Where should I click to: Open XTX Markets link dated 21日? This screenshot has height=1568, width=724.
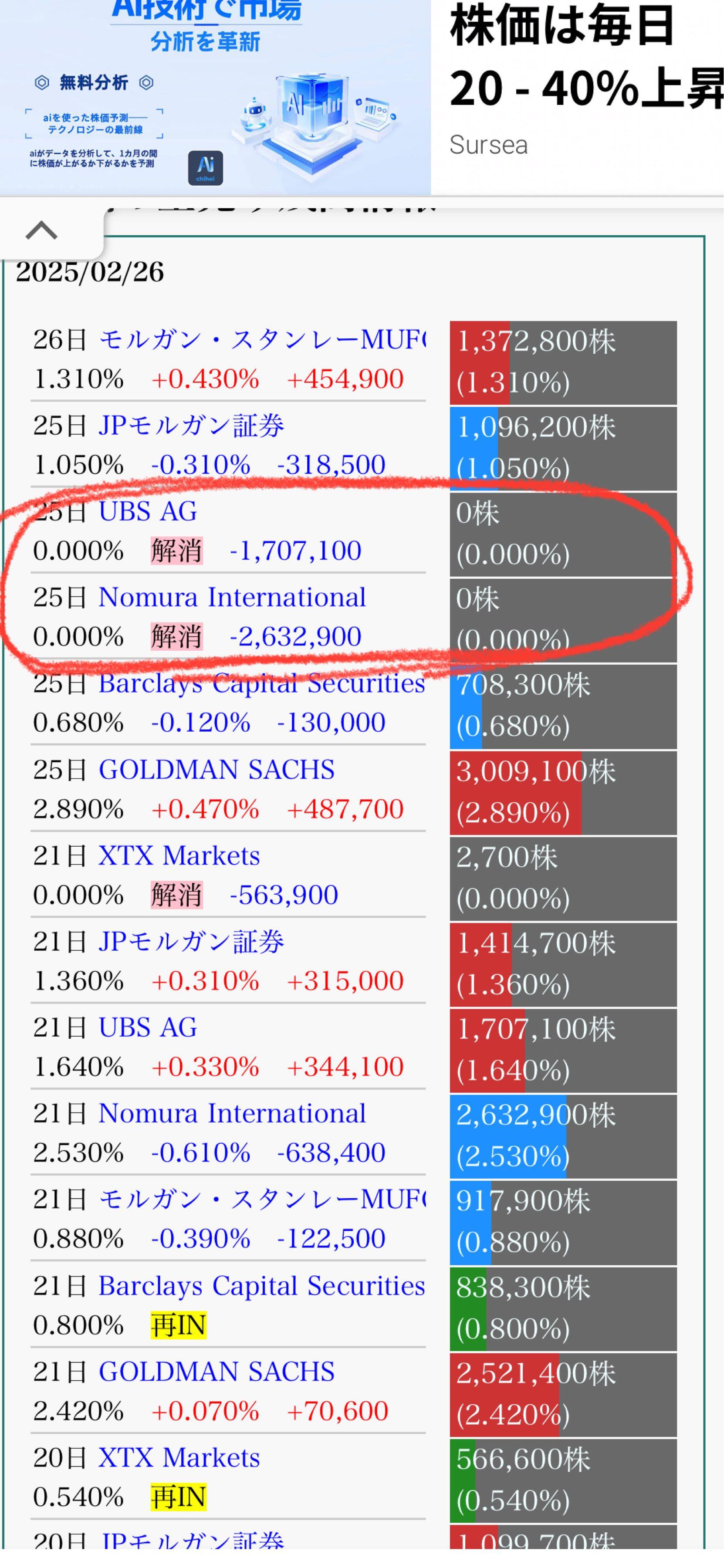(x=179, y=855)
